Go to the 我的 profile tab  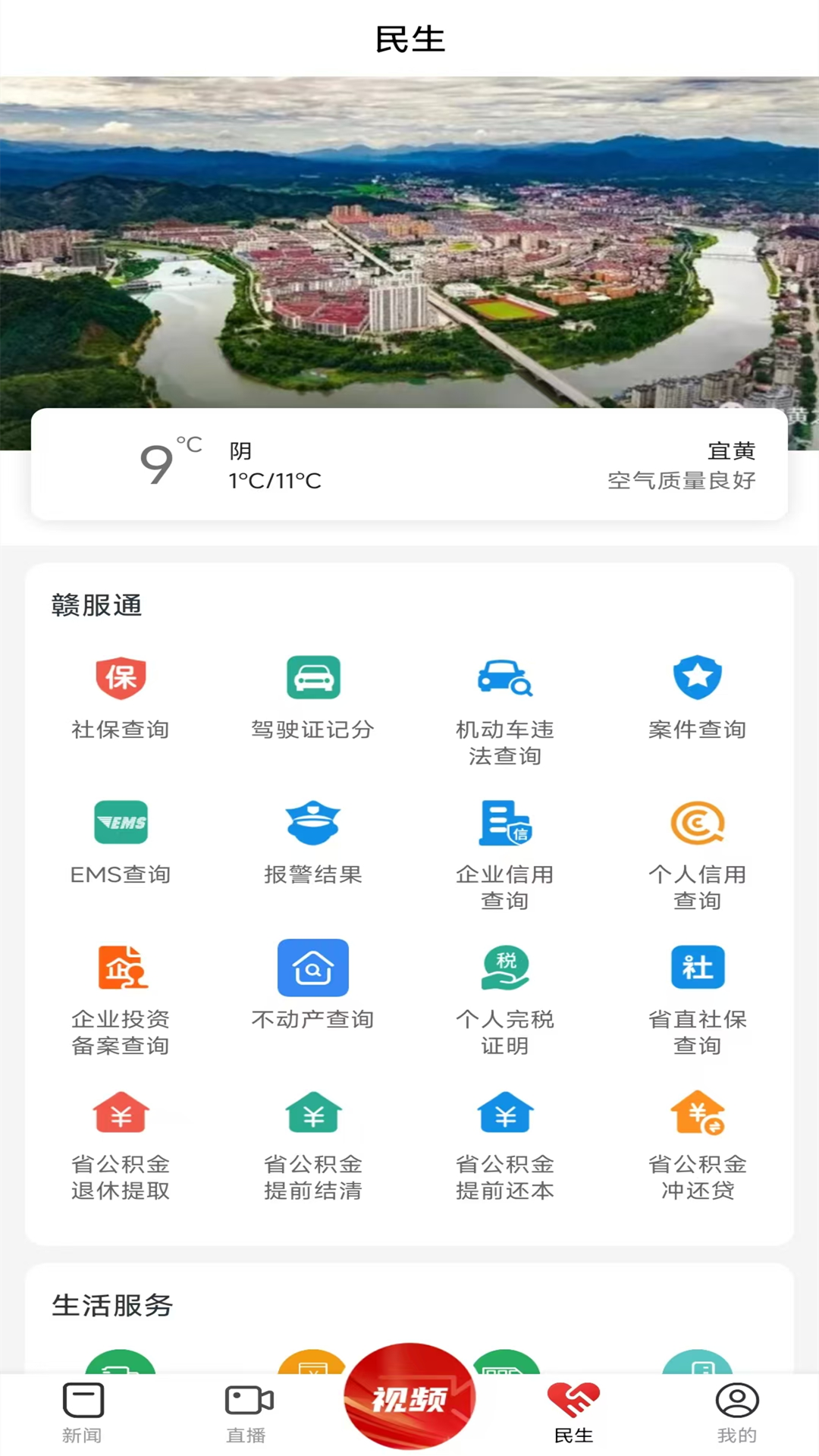tap(736, 1410)
